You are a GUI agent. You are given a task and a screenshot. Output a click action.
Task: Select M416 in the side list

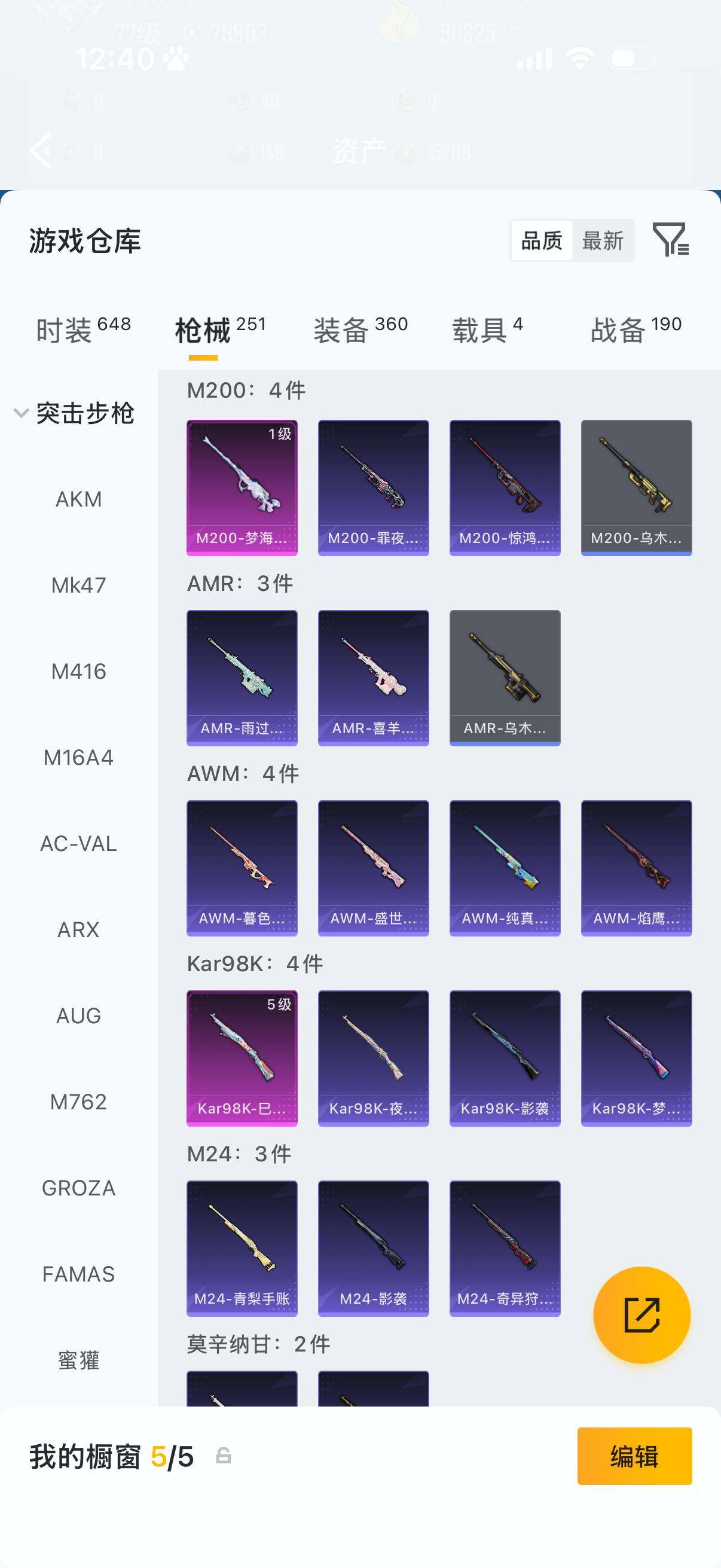[x=78, y=672]
